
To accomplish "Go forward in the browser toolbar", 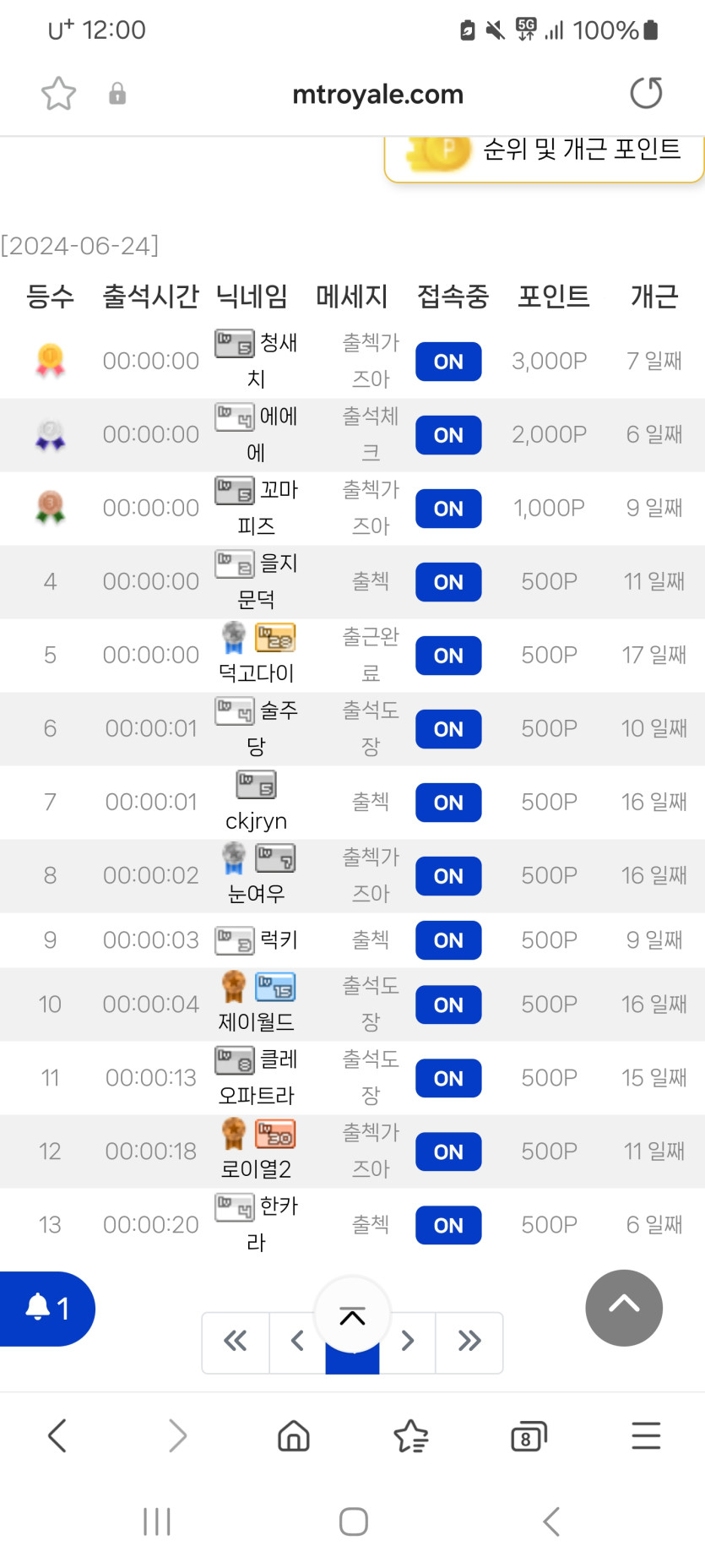I will (176, 1435).
